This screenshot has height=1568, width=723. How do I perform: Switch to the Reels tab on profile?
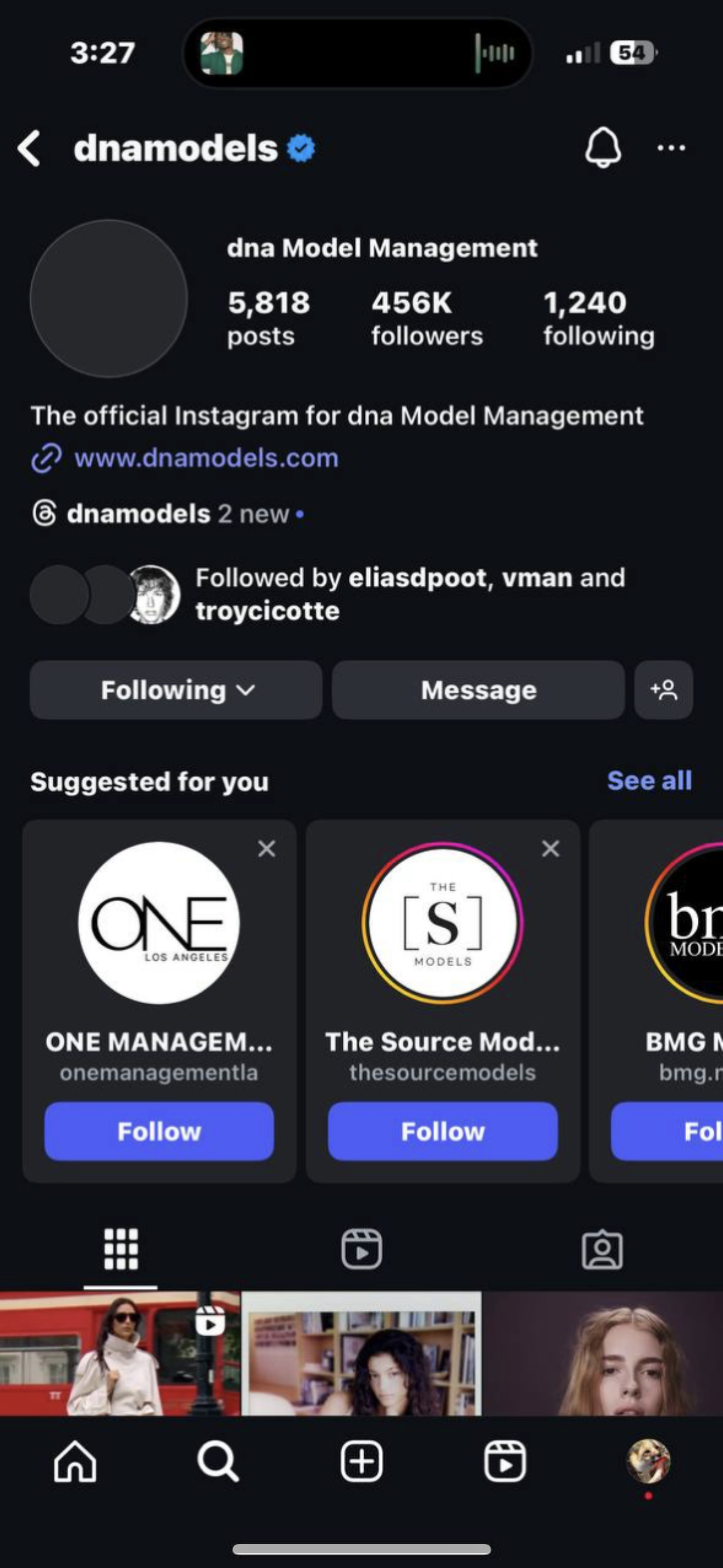coord(361,1249)
